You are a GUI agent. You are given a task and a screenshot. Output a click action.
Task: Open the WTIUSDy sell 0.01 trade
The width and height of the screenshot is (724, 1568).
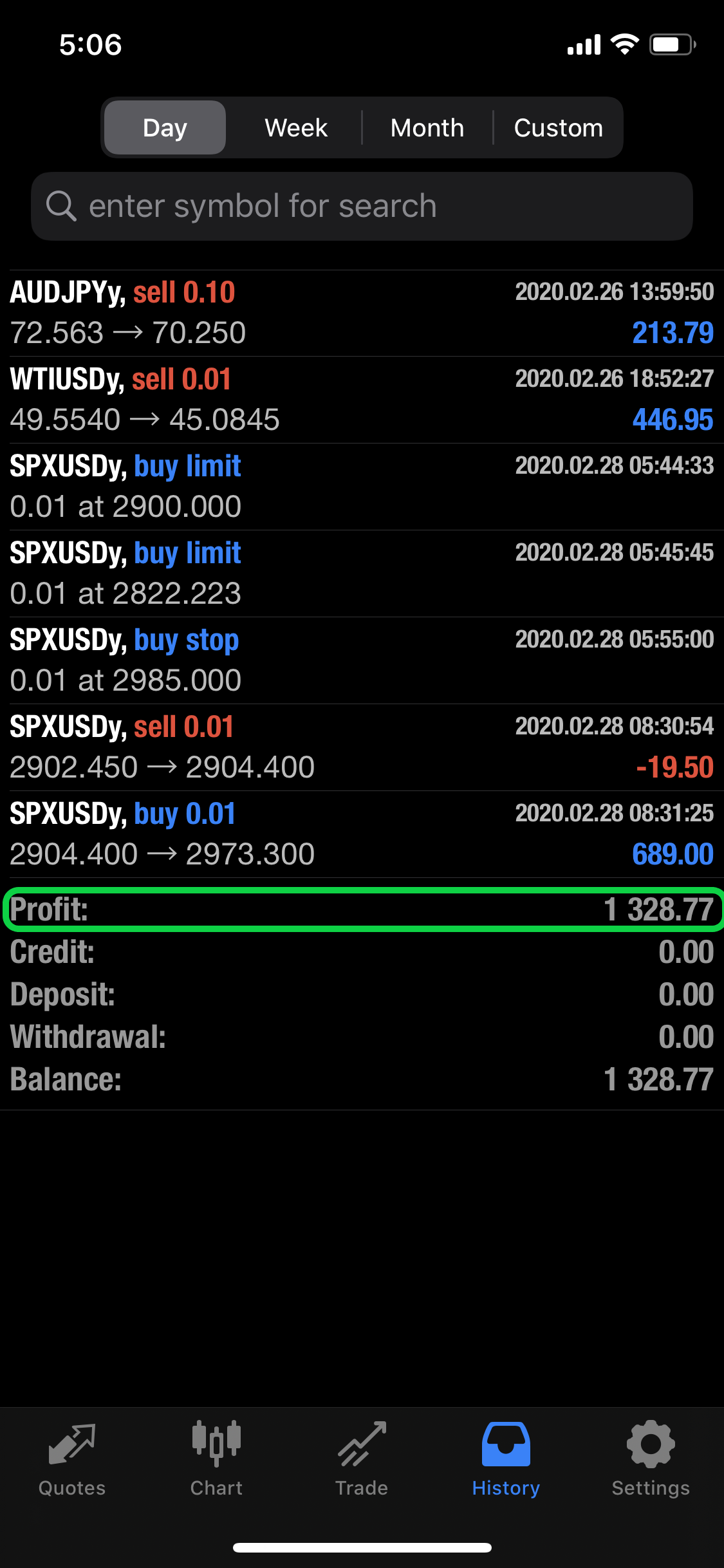tap(362, 400)
